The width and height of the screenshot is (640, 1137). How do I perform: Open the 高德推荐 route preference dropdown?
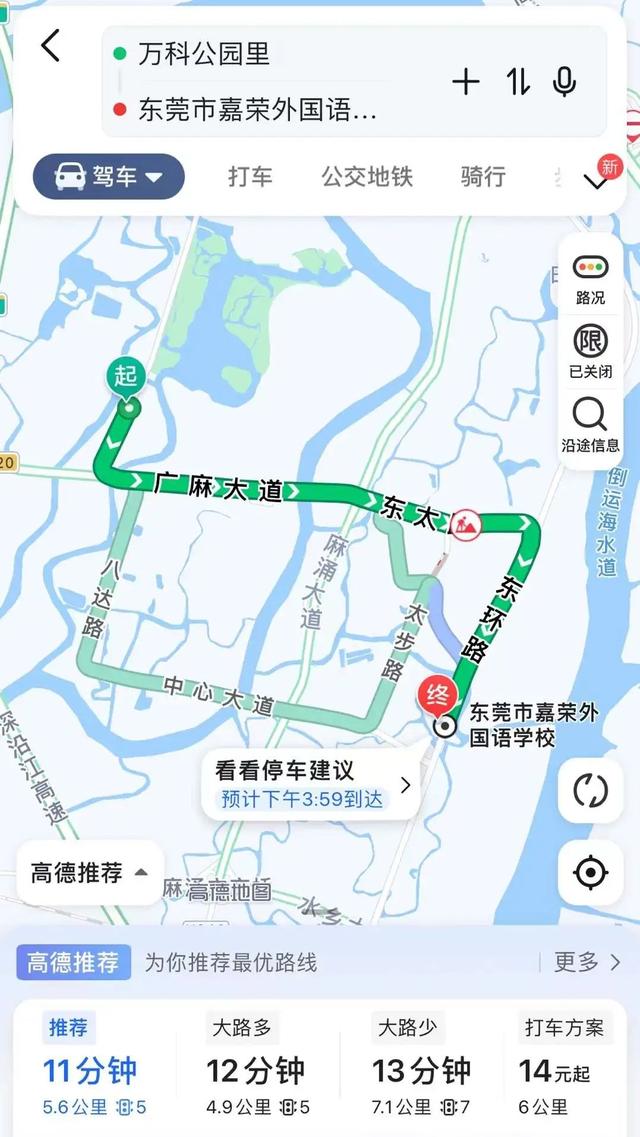[89, 873]
